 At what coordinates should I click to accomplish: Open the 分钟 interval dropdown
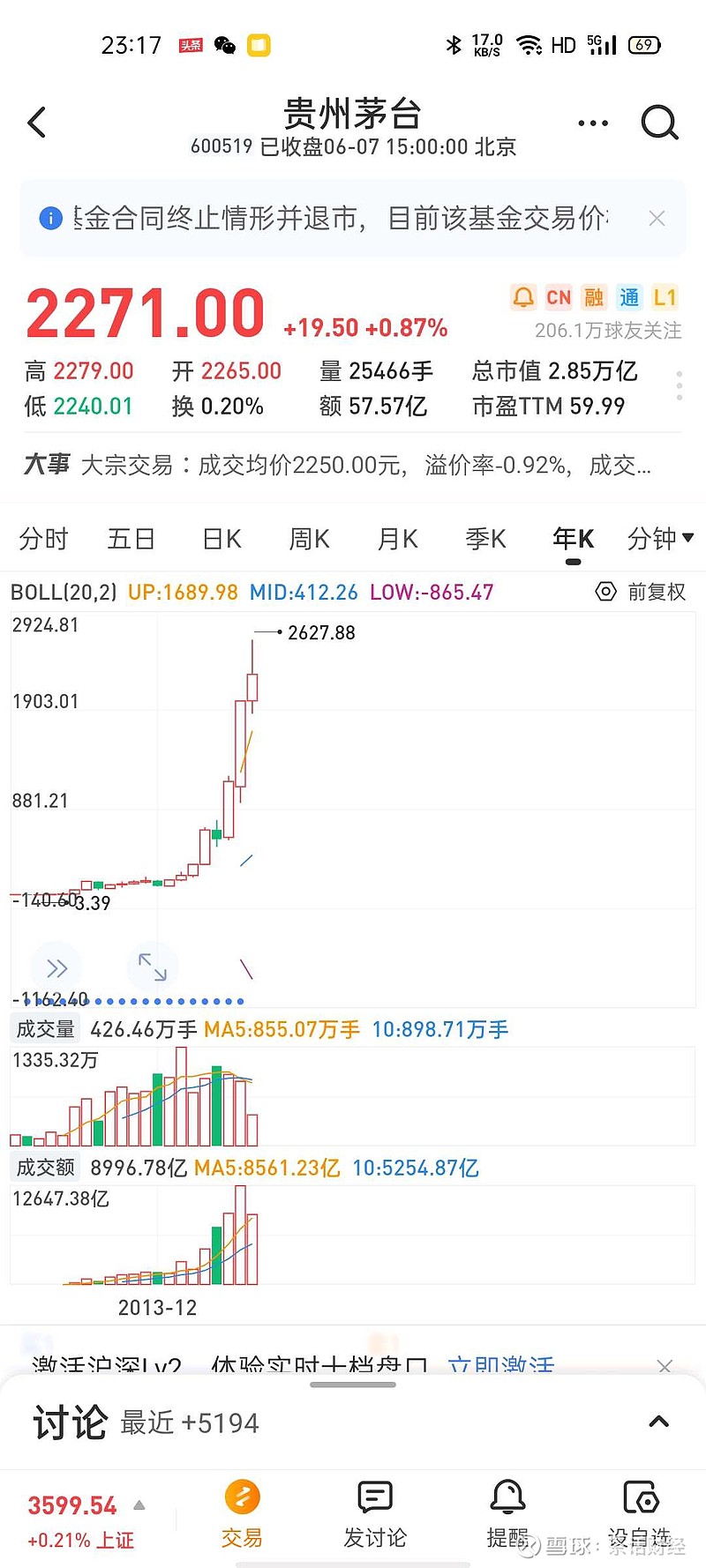[x=660, y=538]
